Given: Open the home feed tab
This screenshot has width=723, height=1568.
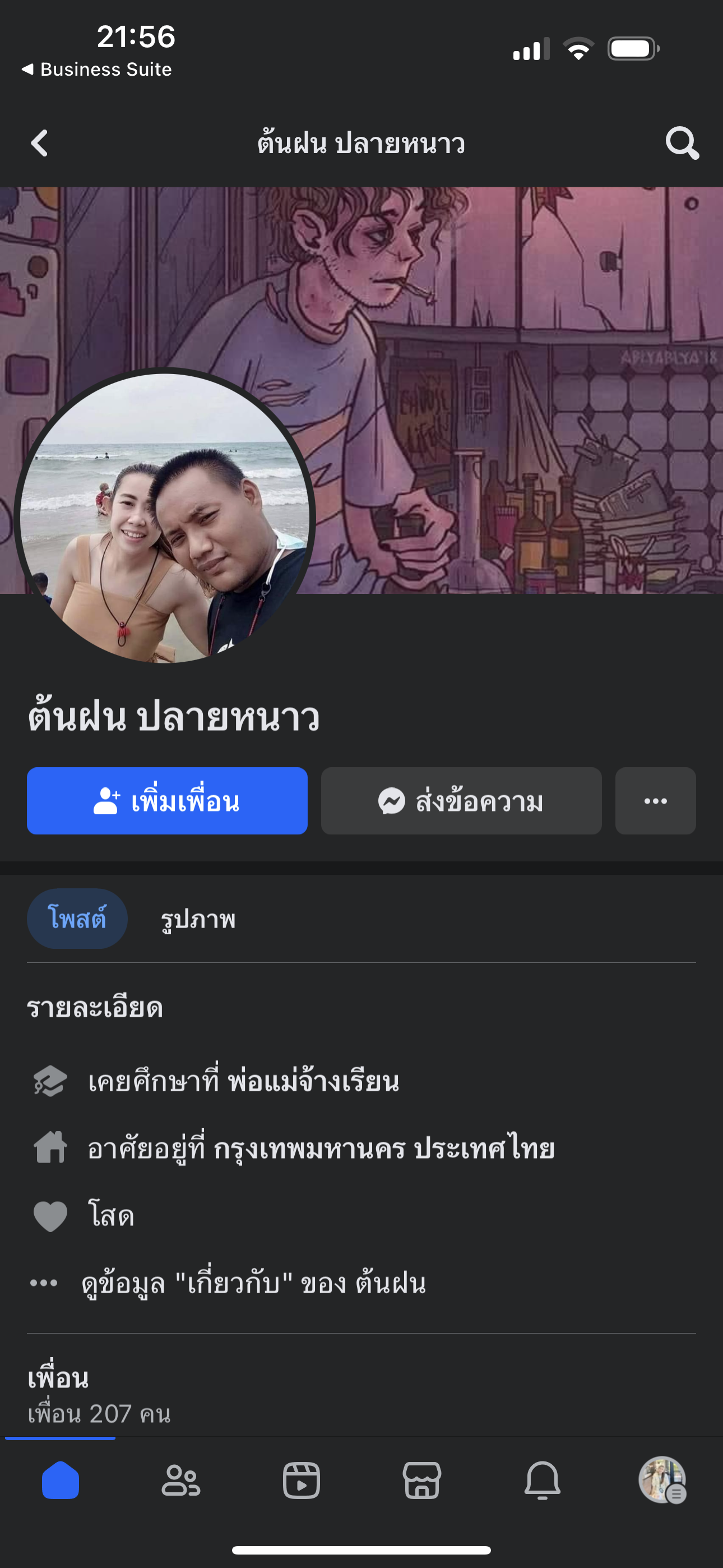Looking at the screenshot, I should click(x=61, y=1481).
